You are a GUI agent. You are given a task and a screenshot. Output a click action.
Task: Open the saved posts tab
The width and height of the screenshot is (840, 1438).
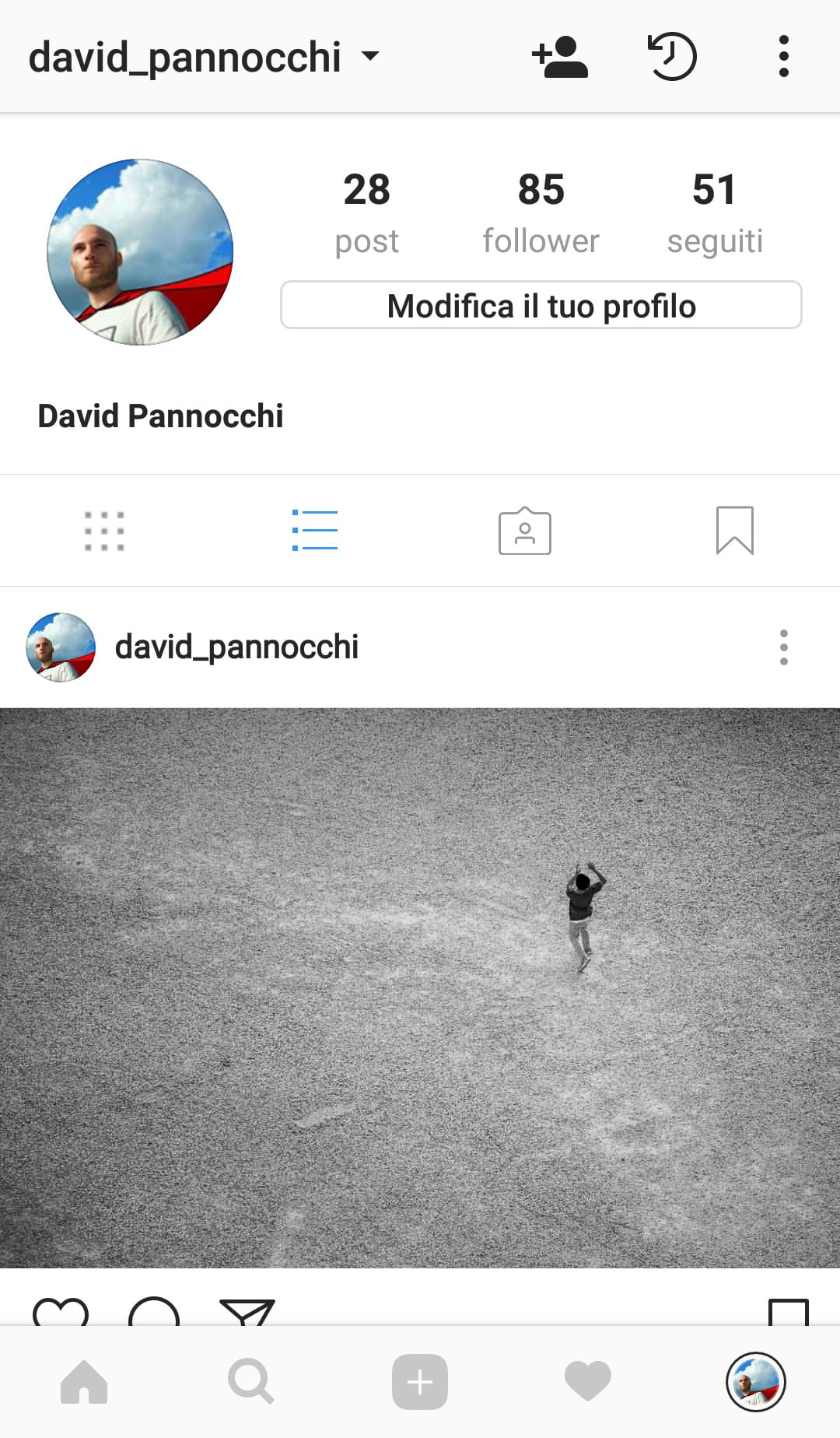(x=734, y=531)
